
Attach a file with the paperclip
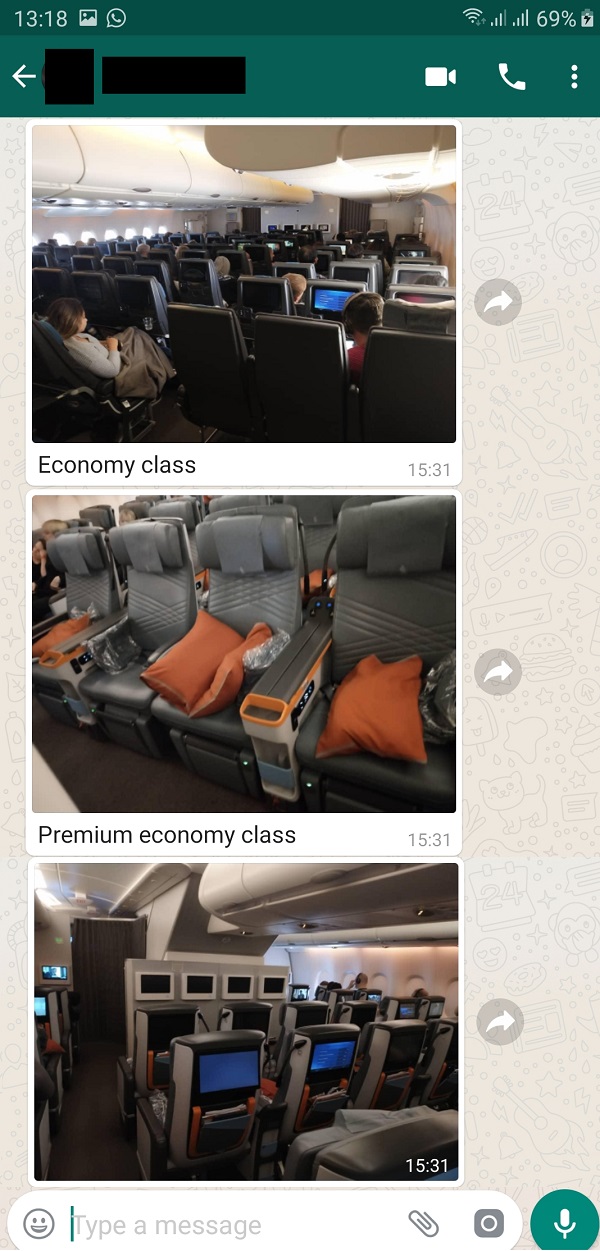424,1223
